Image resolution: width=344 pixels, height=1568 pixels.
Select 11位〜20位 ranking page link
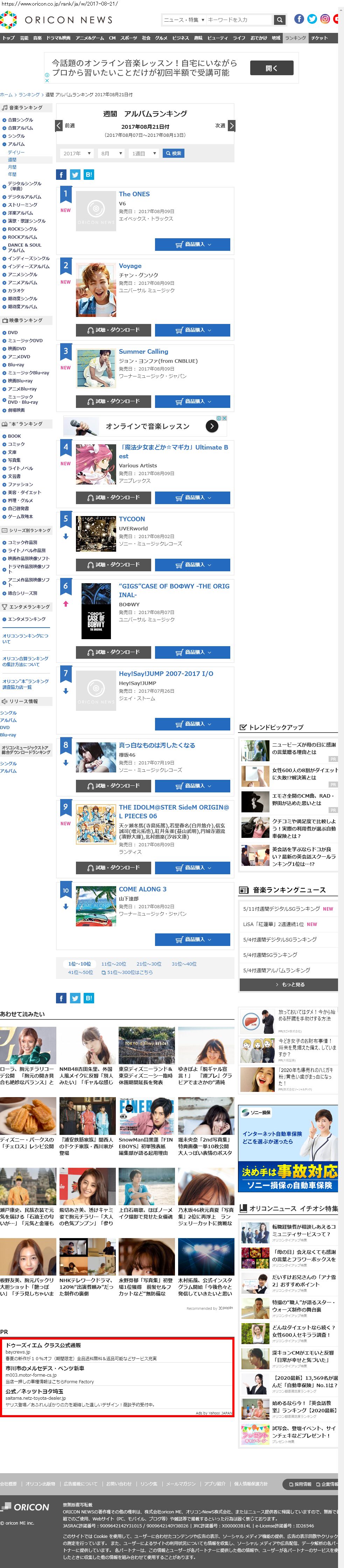point(114,963)
